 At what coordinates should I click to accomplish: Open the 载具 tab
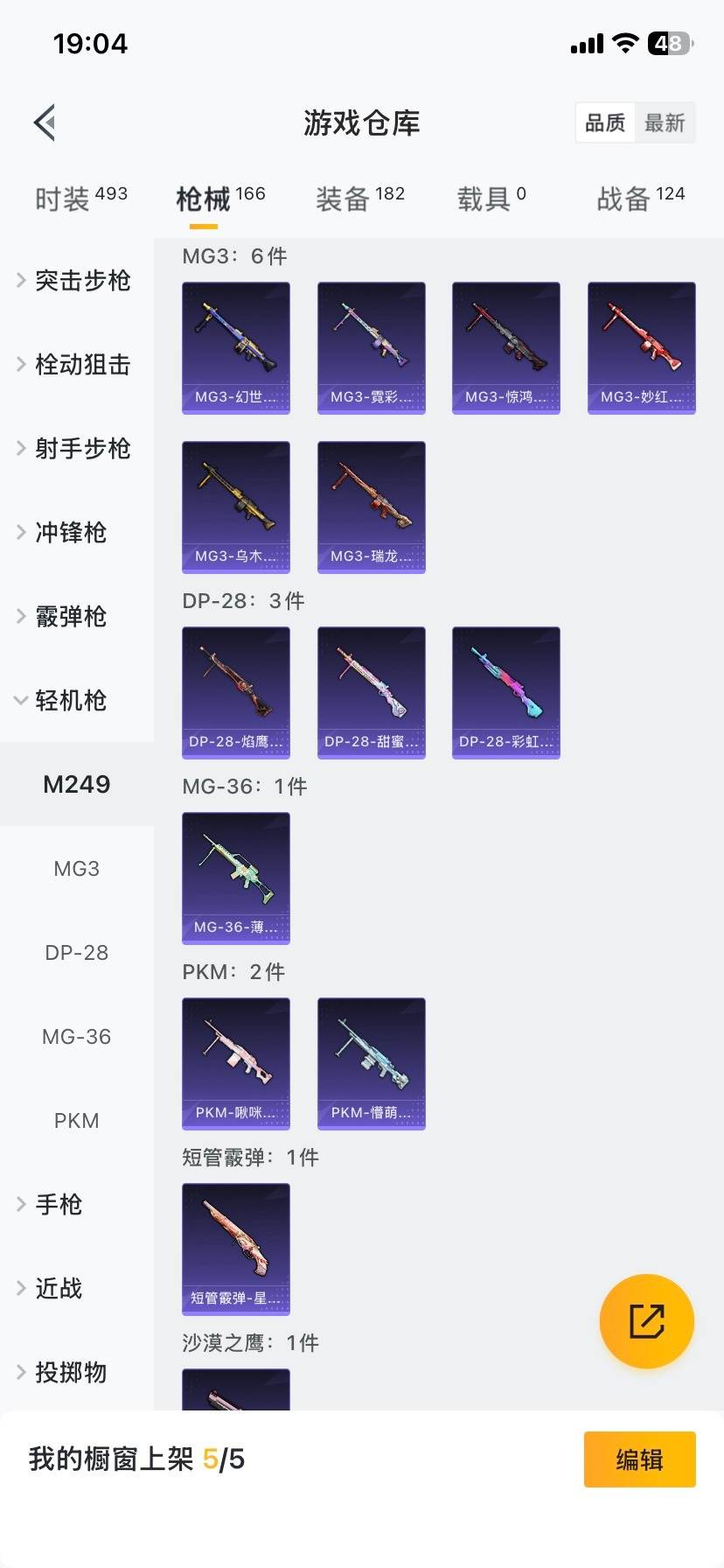491,199
